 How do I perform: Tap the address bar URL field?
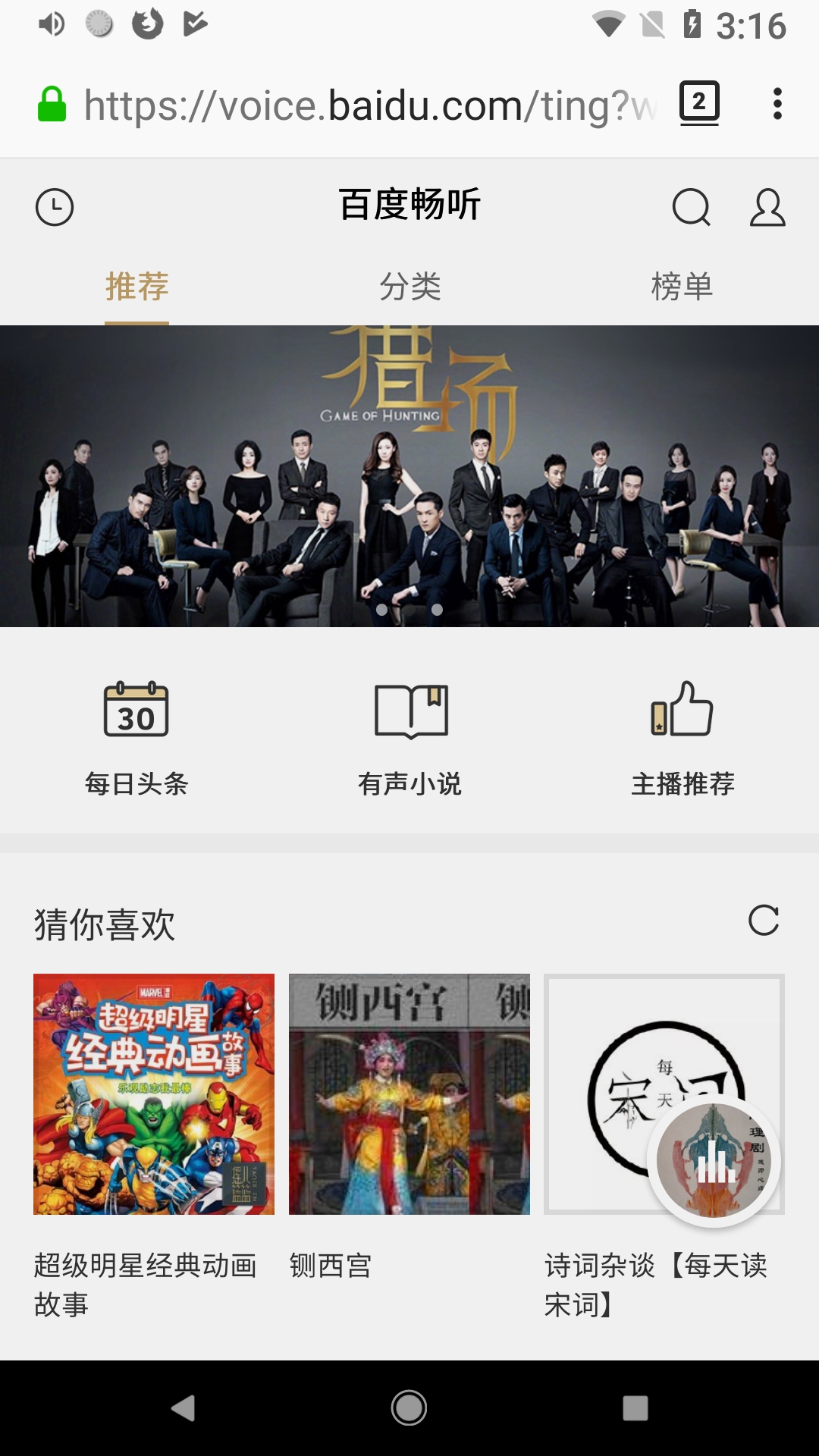pyautogui.click(x=364, y=105)
